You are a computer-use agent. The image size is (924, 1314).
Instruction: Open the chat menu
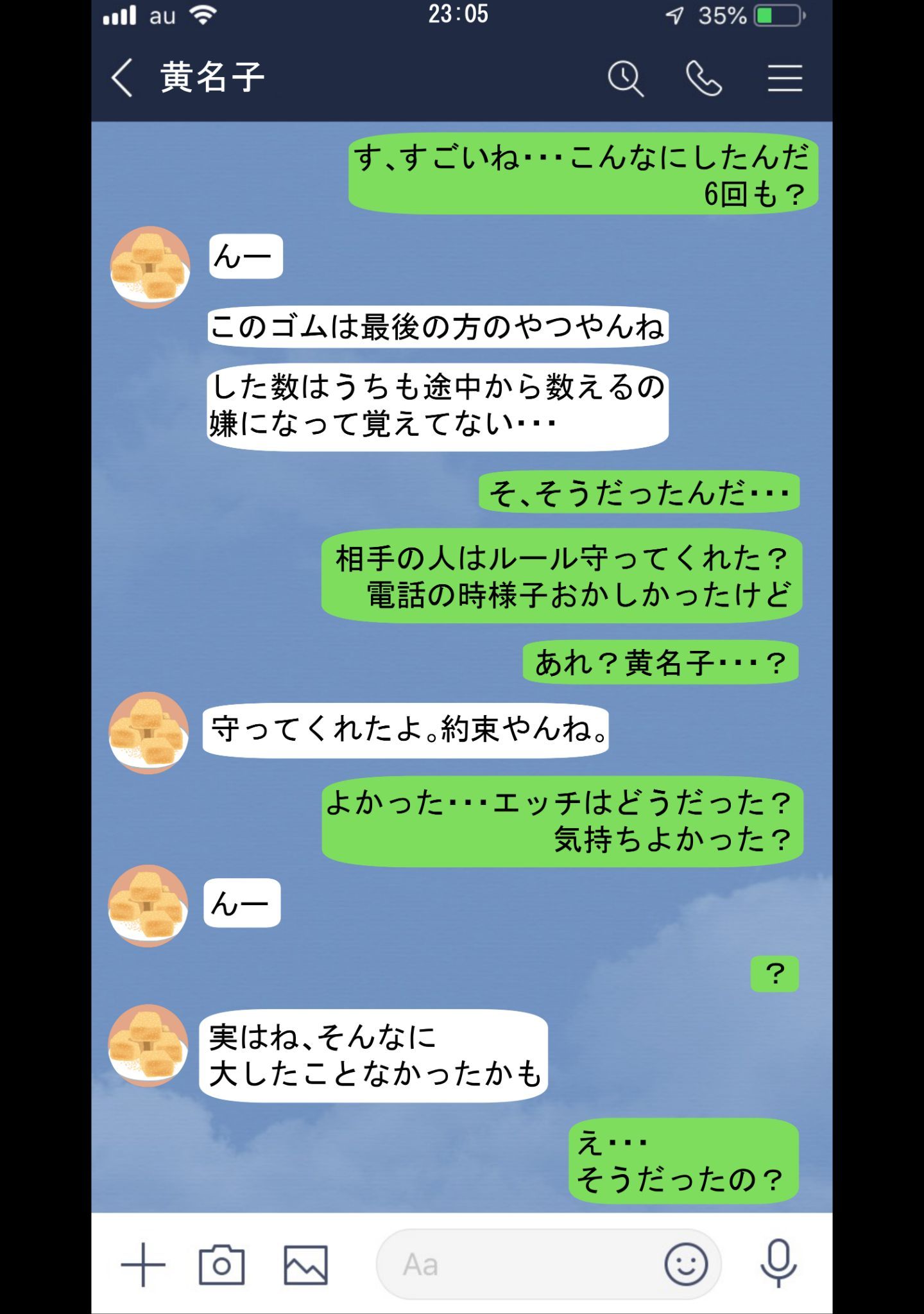pyautogui.click(x=785, y=79)
